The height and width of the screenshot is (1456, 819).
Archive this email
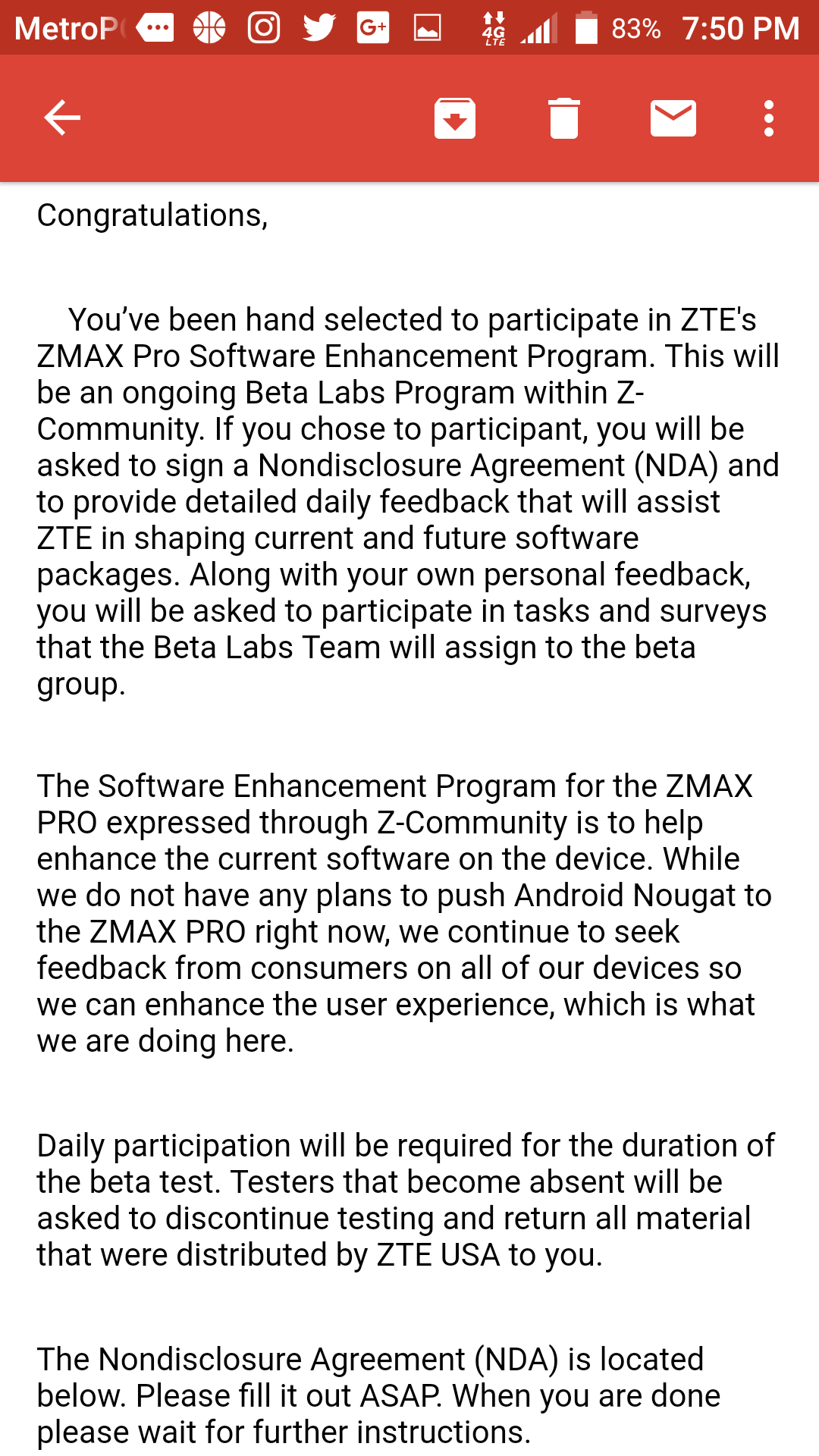(455, 118)
